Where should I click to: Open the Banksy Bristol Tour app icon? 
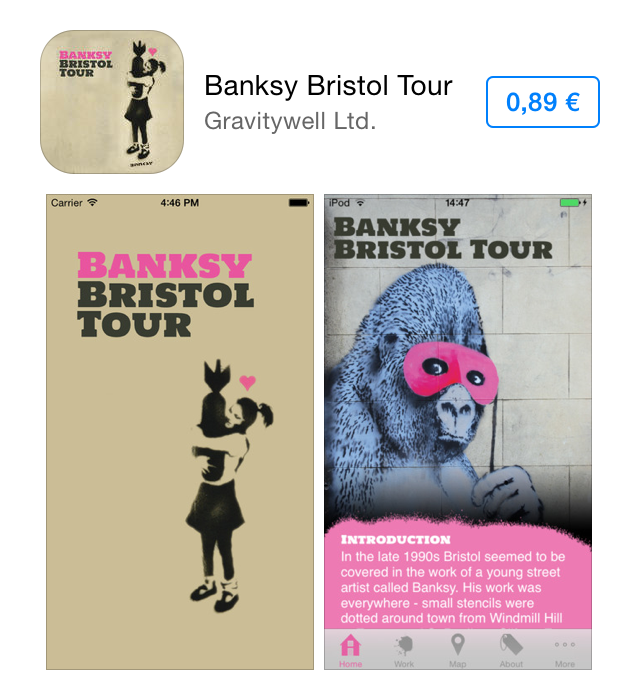(112, 102)
